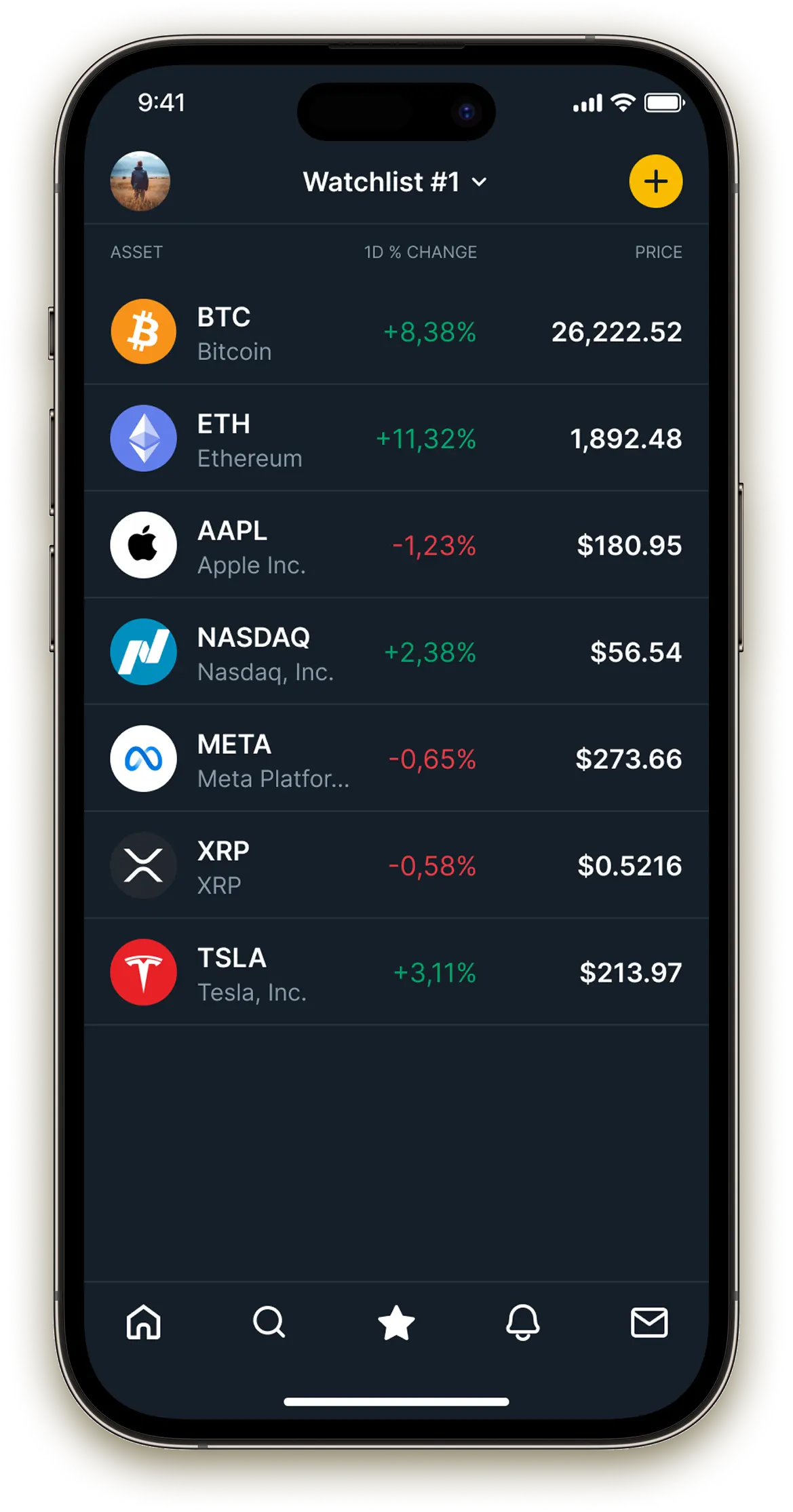Open the profile avatar picture
793x1512 pixels.
(140, 181)
